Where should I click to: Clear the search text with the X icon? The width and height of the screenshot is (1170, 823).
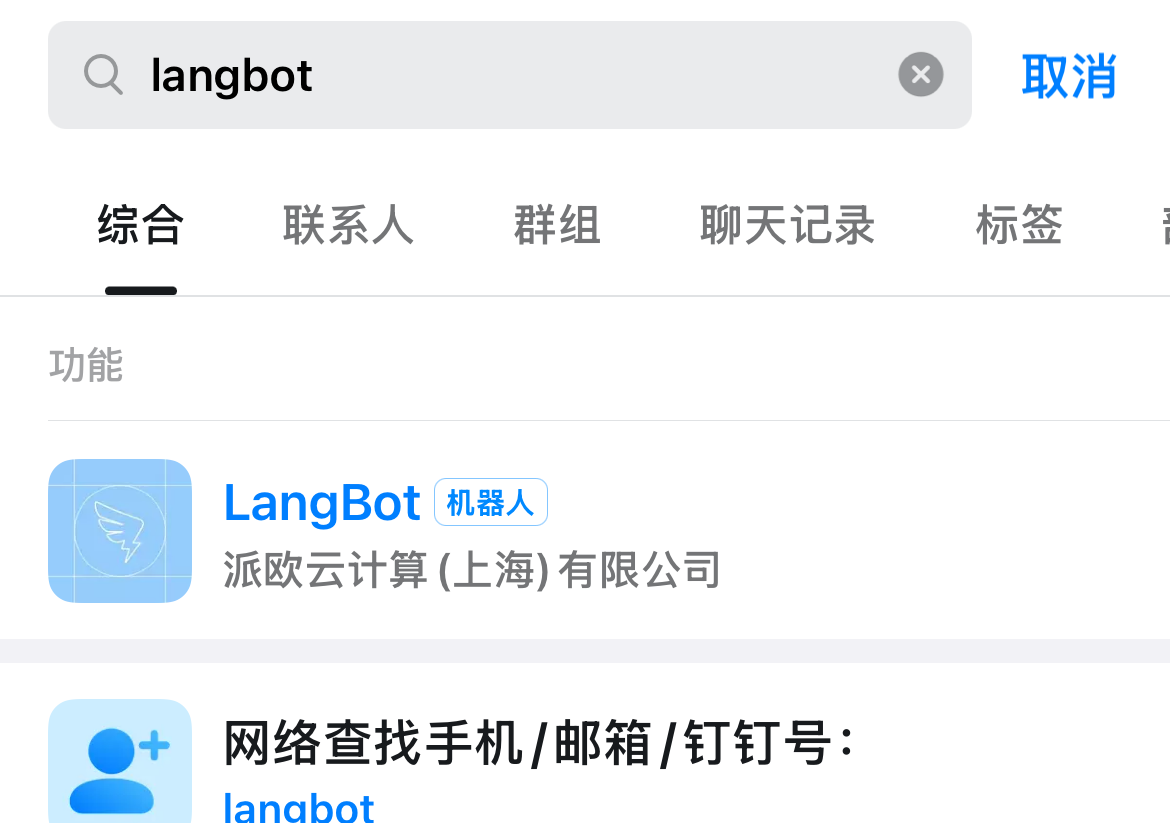click(x=920, y=75)
